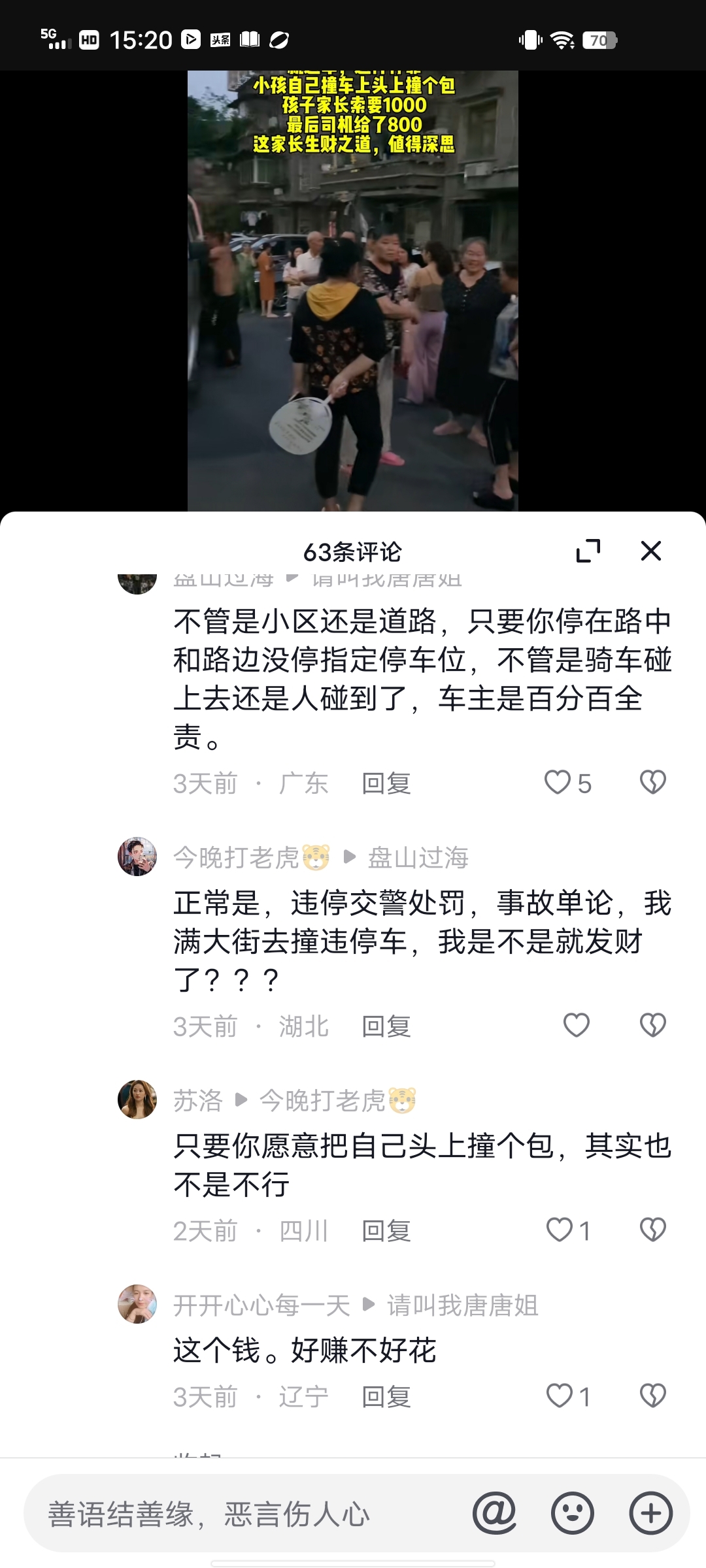Like 苏洛's comment from 四川
Image resolution: width=706 pixels, height=1568 pixels.
point(560,1230)
